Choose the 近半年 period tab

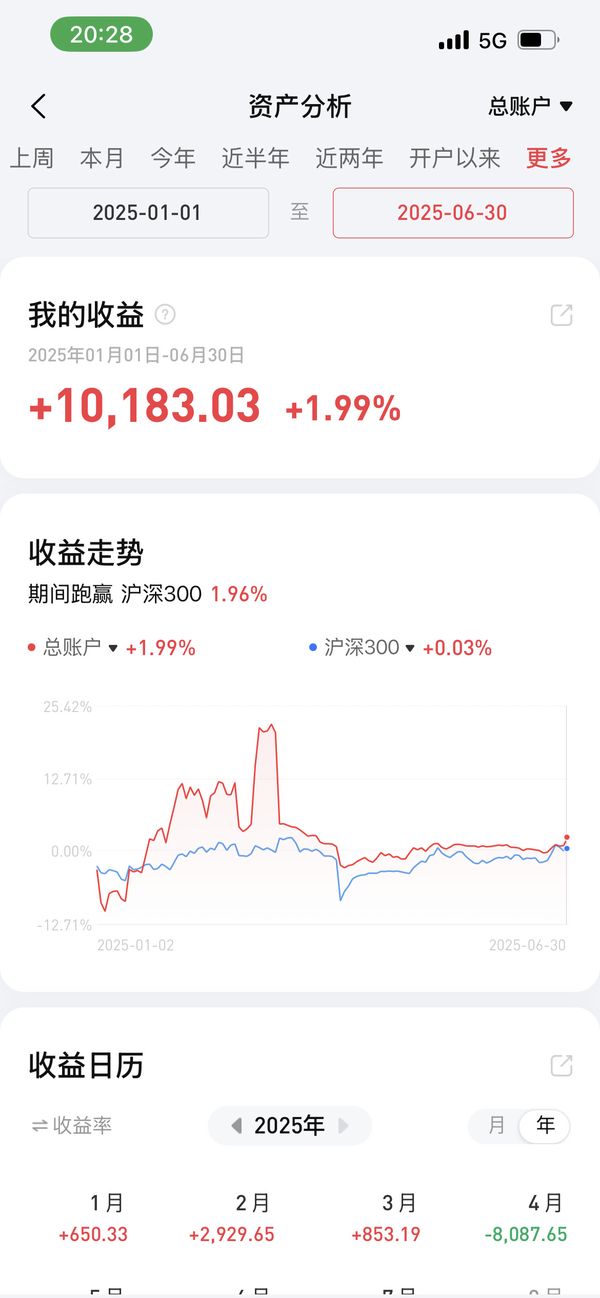click(256, 158)
